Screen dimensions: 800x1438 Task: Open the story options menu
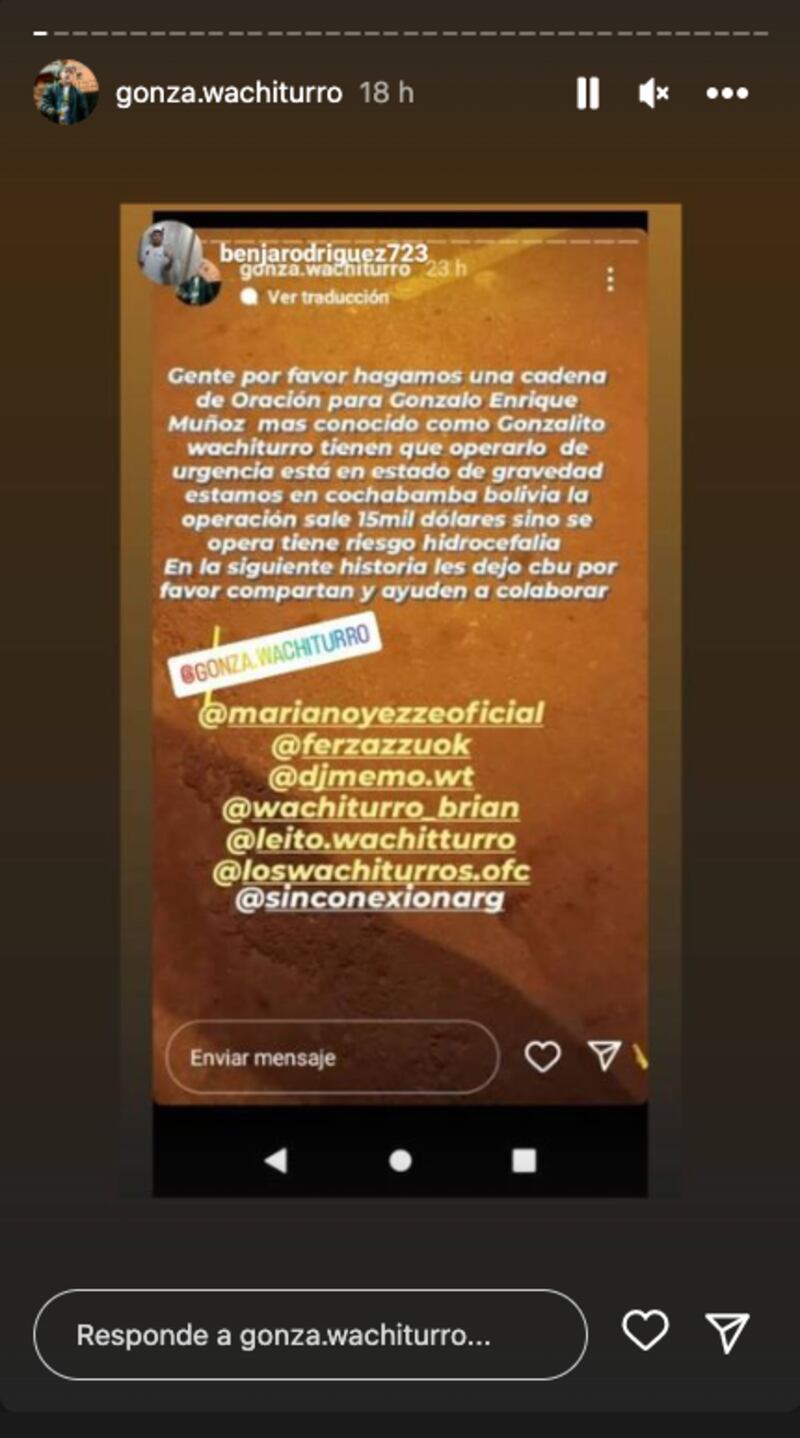[x=726, y=94]
